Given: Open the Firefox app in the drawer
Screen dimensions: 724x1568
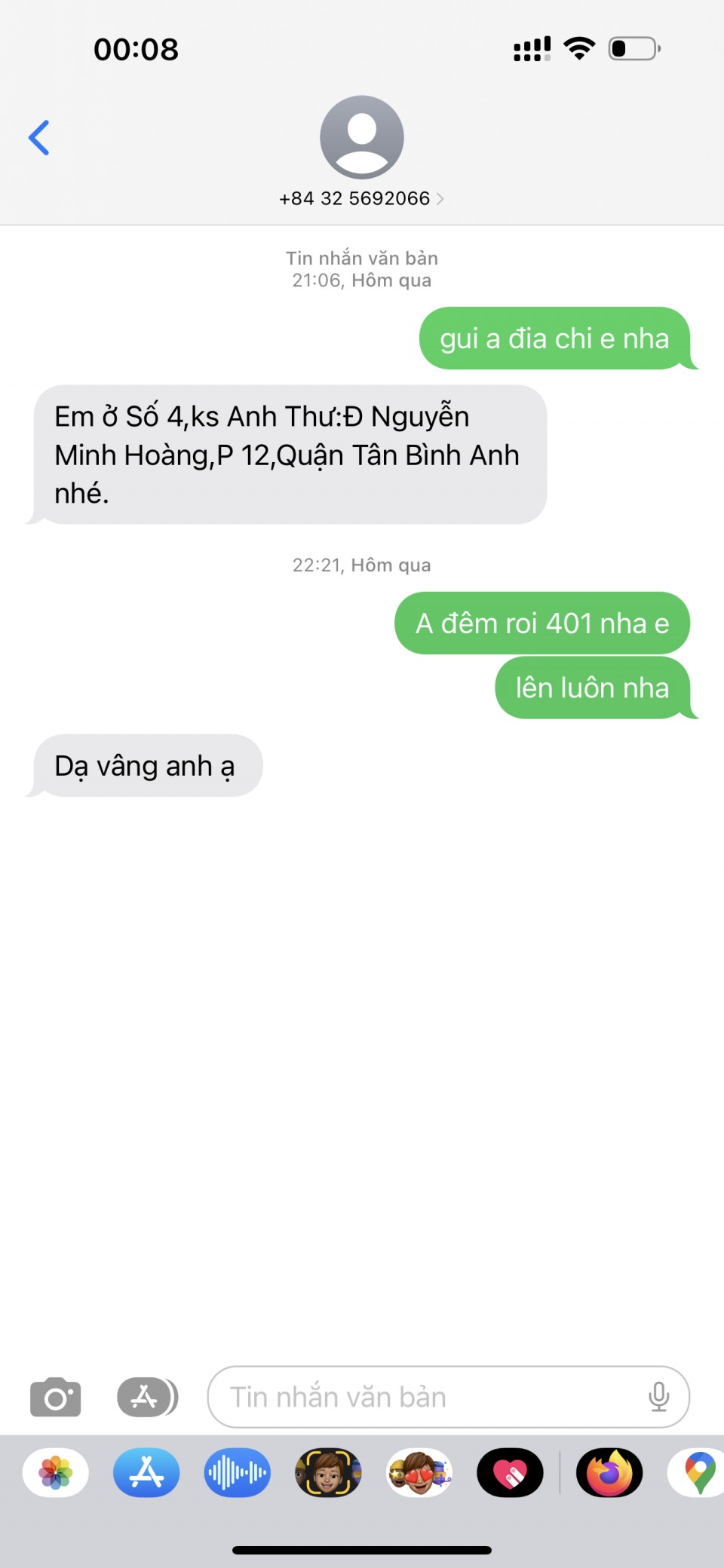Looking at the screenshot, I should click(609, 1472).
